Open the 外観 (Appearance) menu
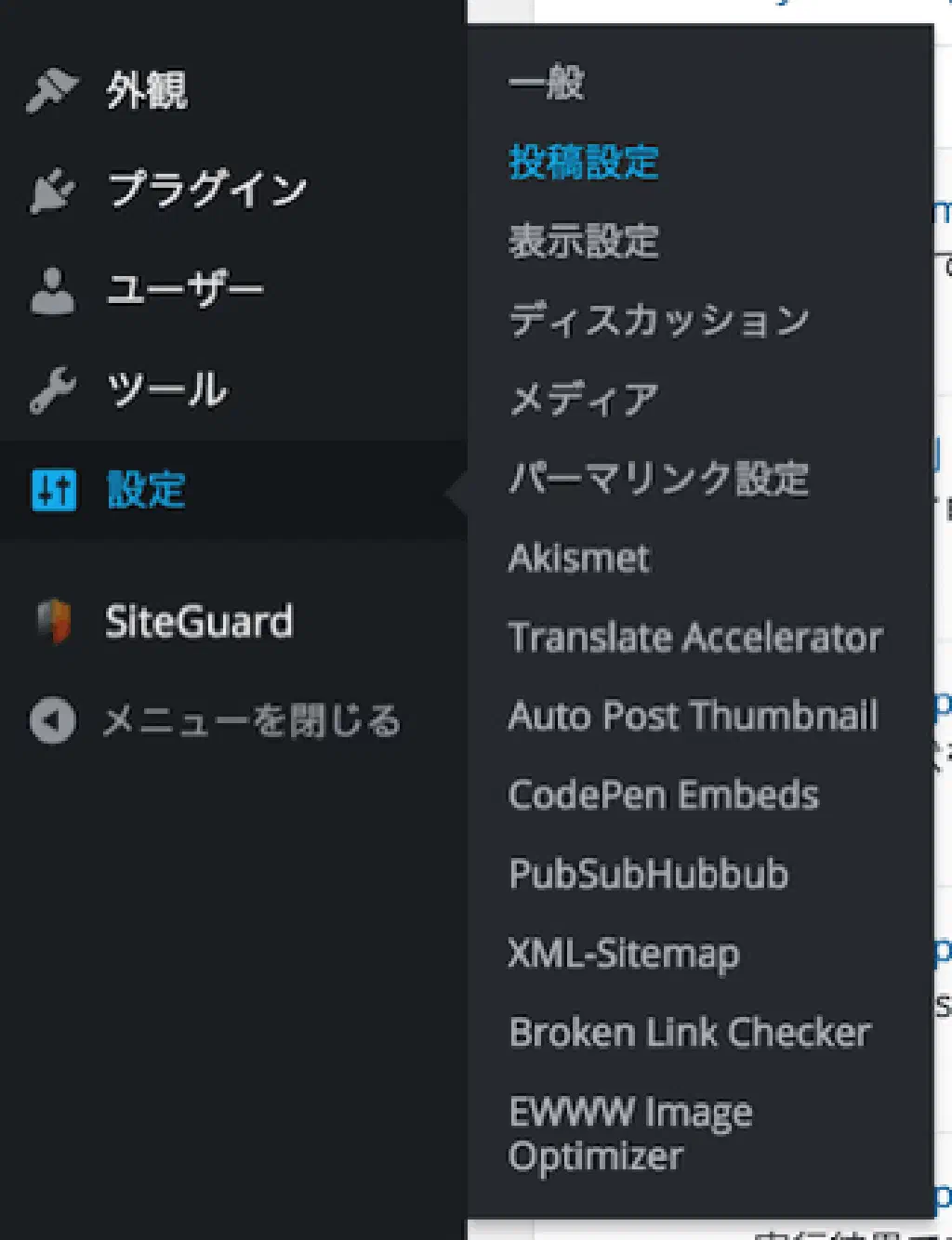952x1240 pixels. (x=146, y=91)
